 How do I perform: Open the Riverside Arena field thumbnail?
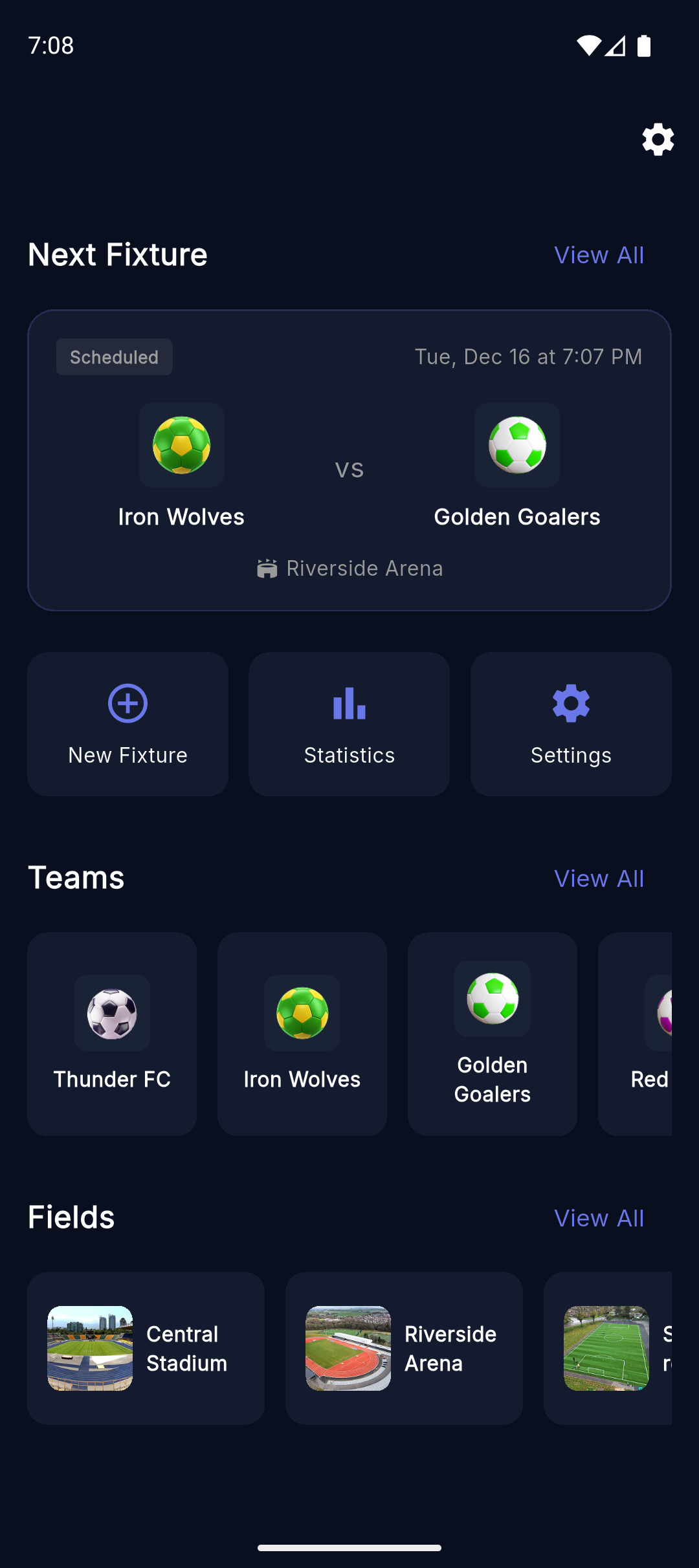[348, 1348]
